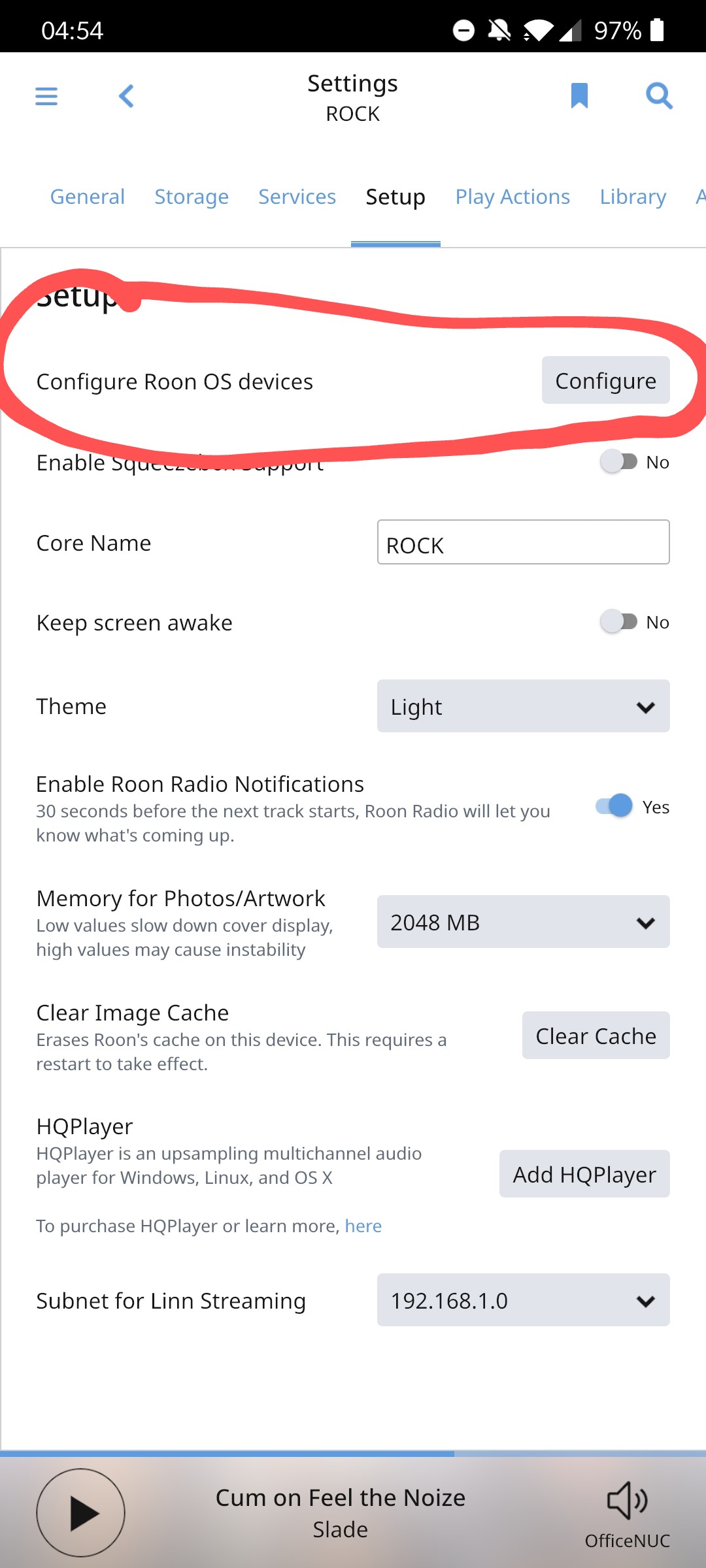Tap Add HQPlayer

pyautogui.click(x=584, y=1174)
